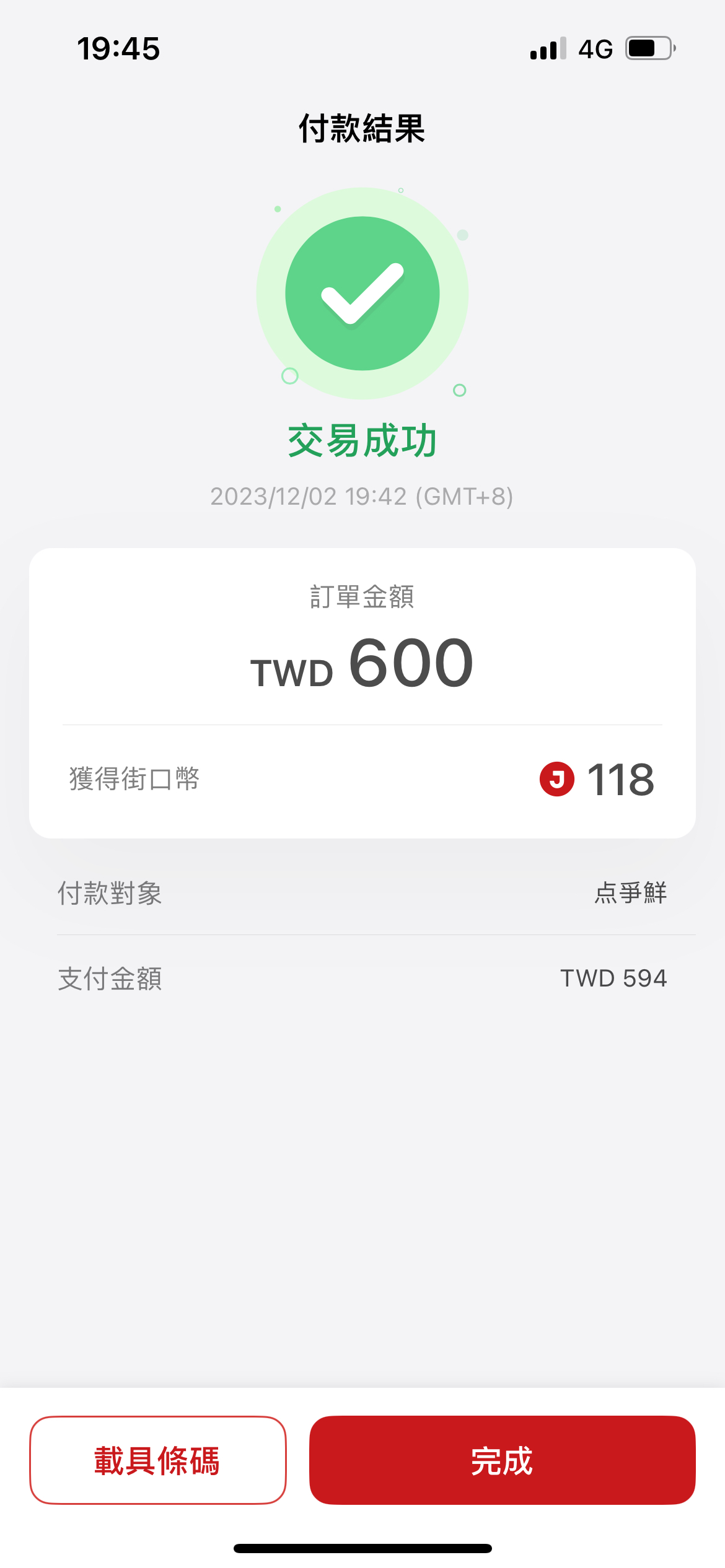Tap 完成 to finish the payment
The image size is (725, 1568).
coord(502,1460)
